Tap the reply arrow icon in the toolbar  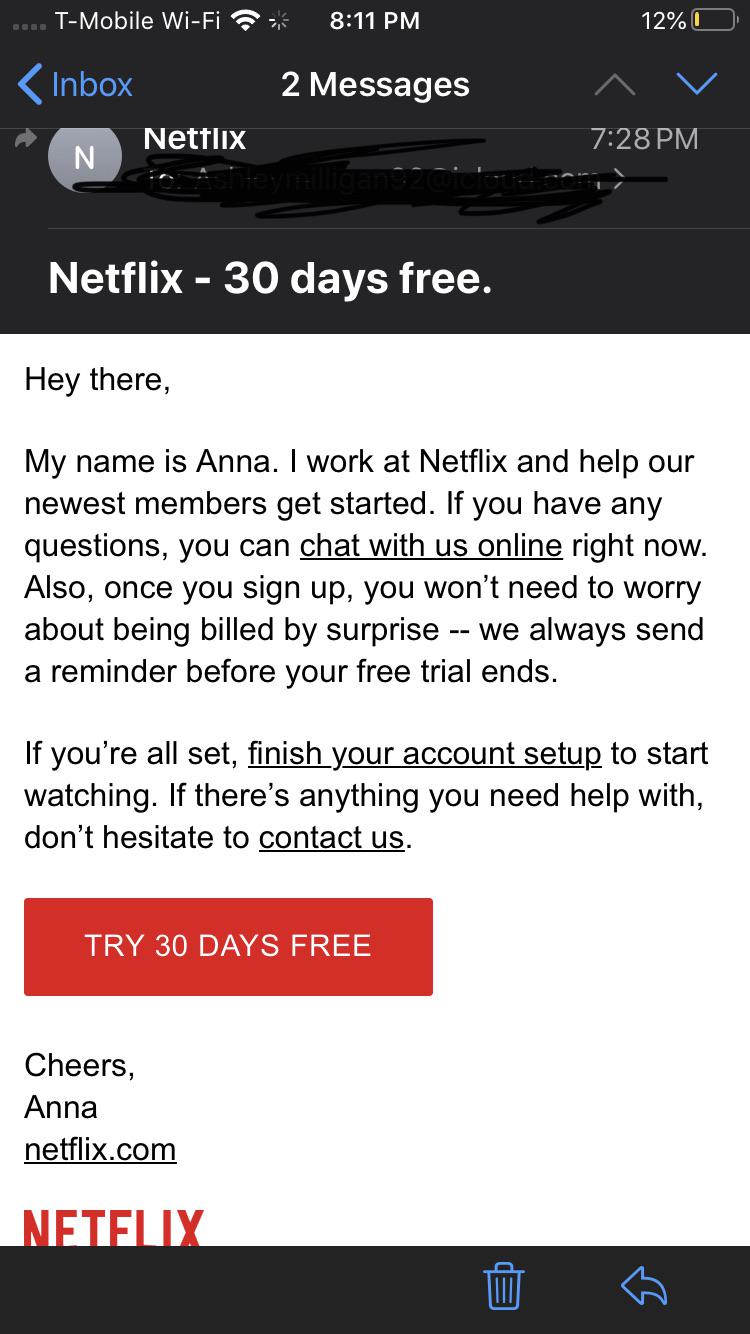coord(645,1288)
